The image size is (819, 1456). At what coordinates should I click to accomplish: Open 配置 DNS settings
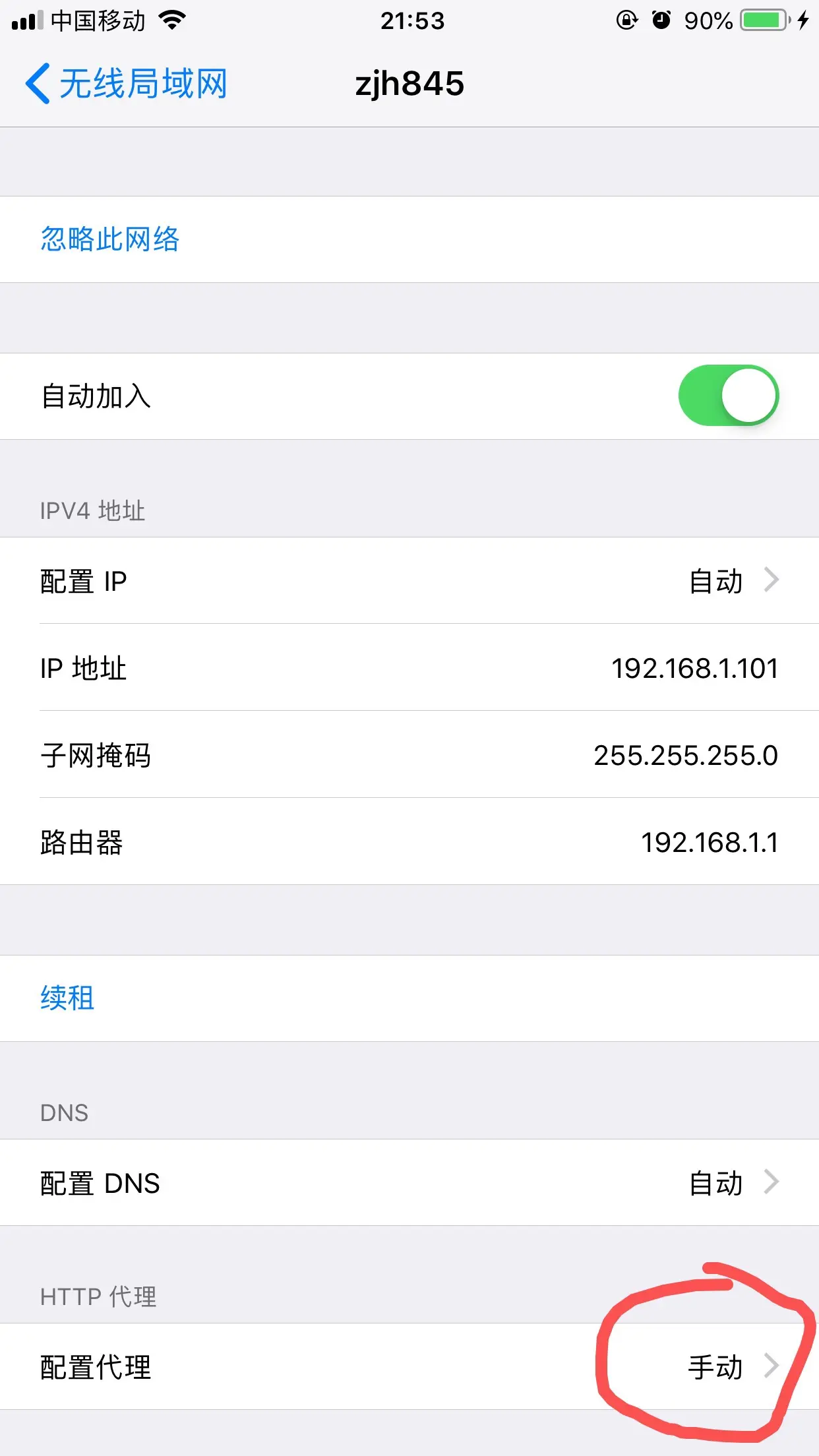pos(409,1183)
